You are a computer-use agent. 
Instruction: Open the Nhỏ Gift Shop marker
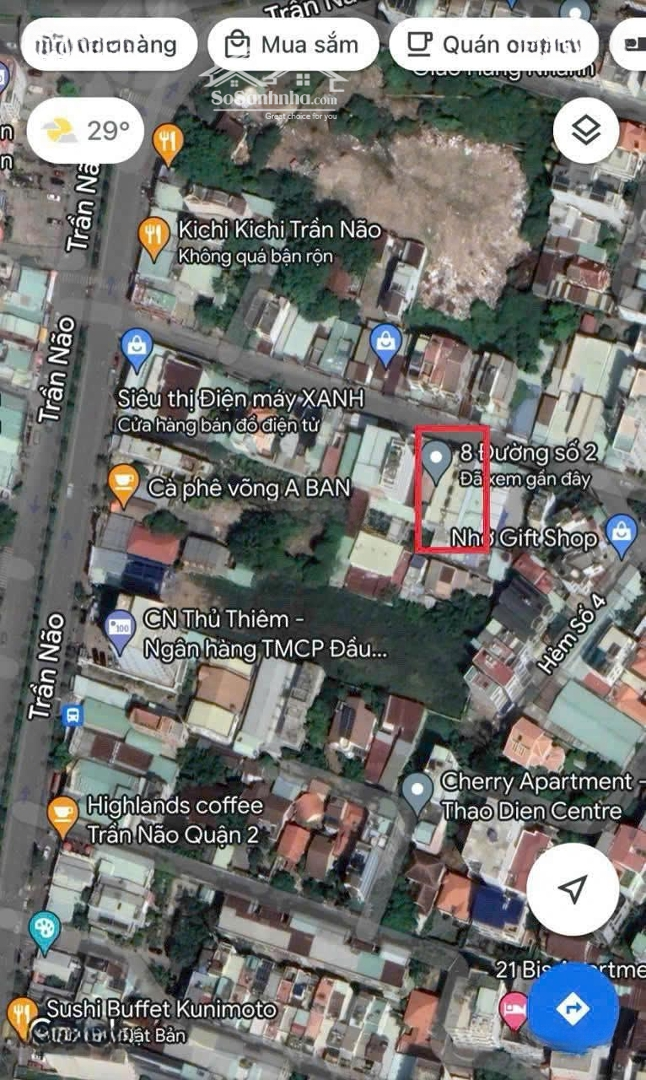coord(621,535)
